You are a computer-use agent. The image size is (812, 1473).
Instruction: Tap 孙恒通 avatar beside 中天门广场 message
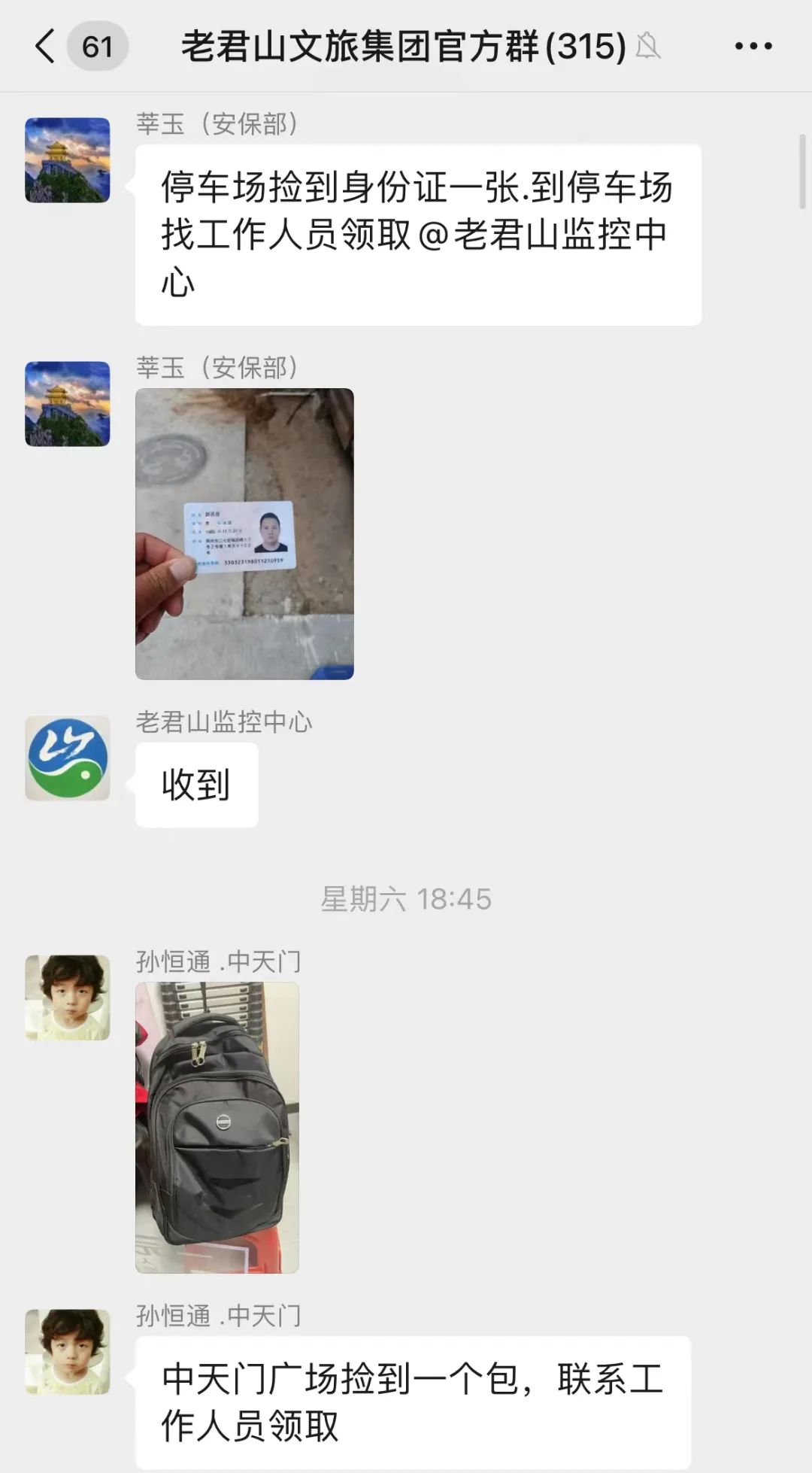tap(68, 1352)
